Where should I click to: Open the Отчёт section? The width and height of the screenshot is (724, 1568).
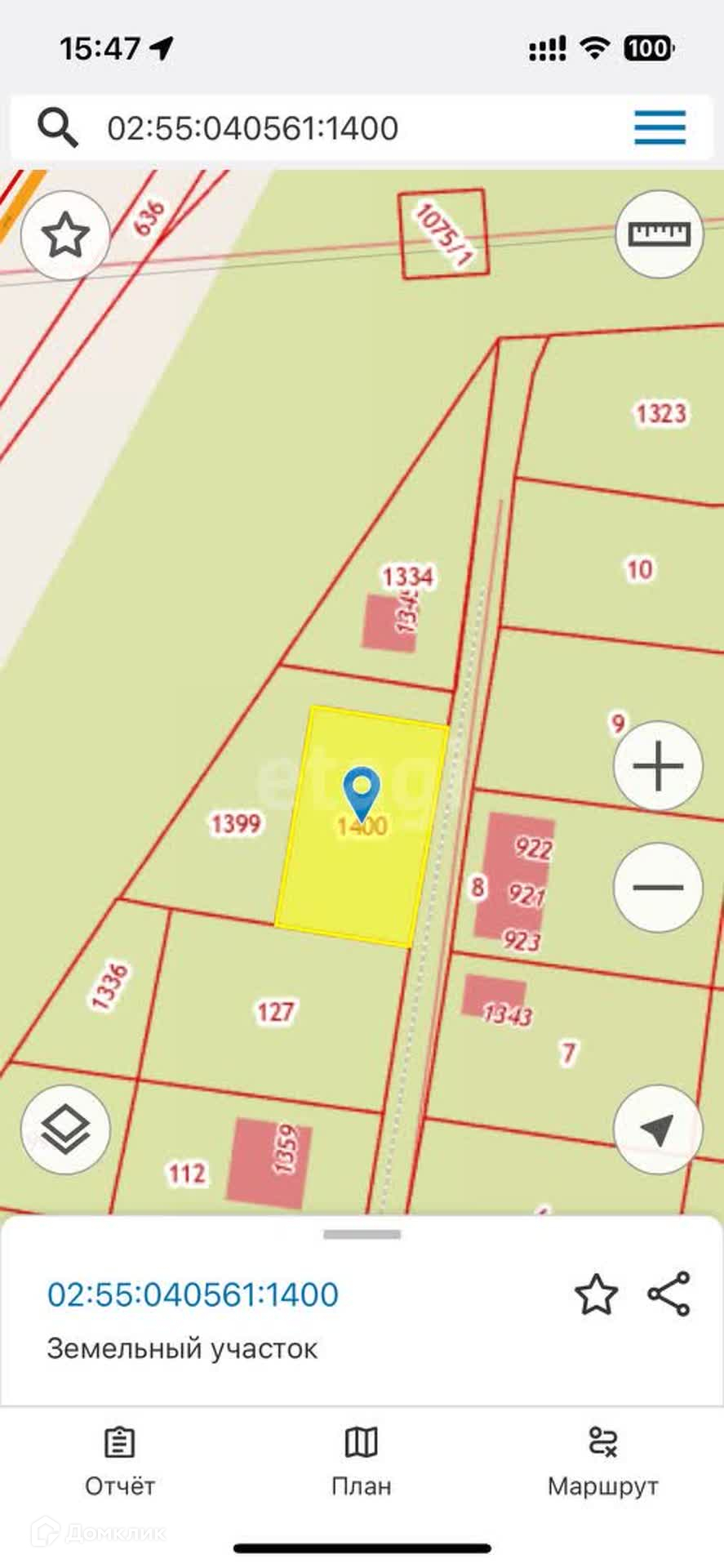120,1462
